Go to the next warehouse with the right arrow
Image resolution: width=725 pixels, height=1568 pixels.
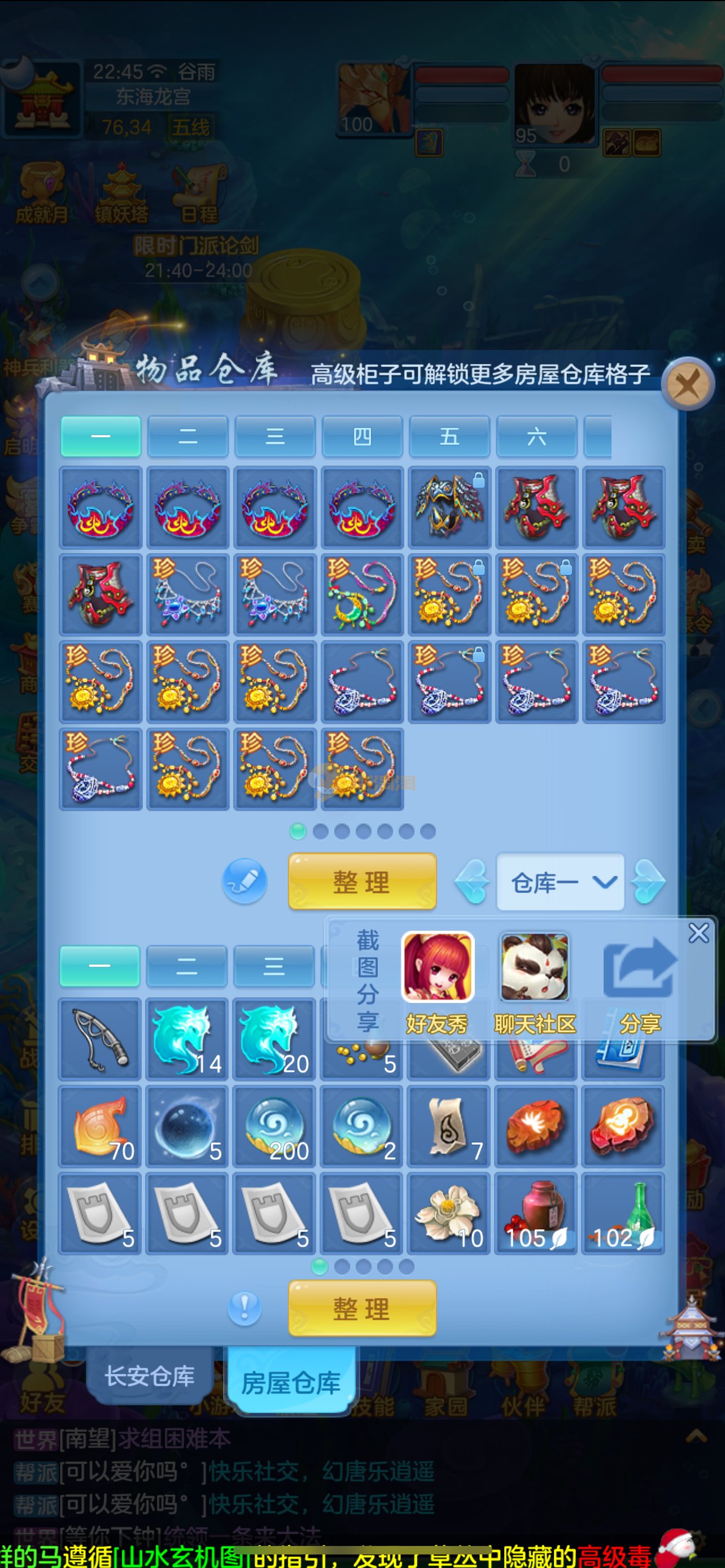coord(648,882)
